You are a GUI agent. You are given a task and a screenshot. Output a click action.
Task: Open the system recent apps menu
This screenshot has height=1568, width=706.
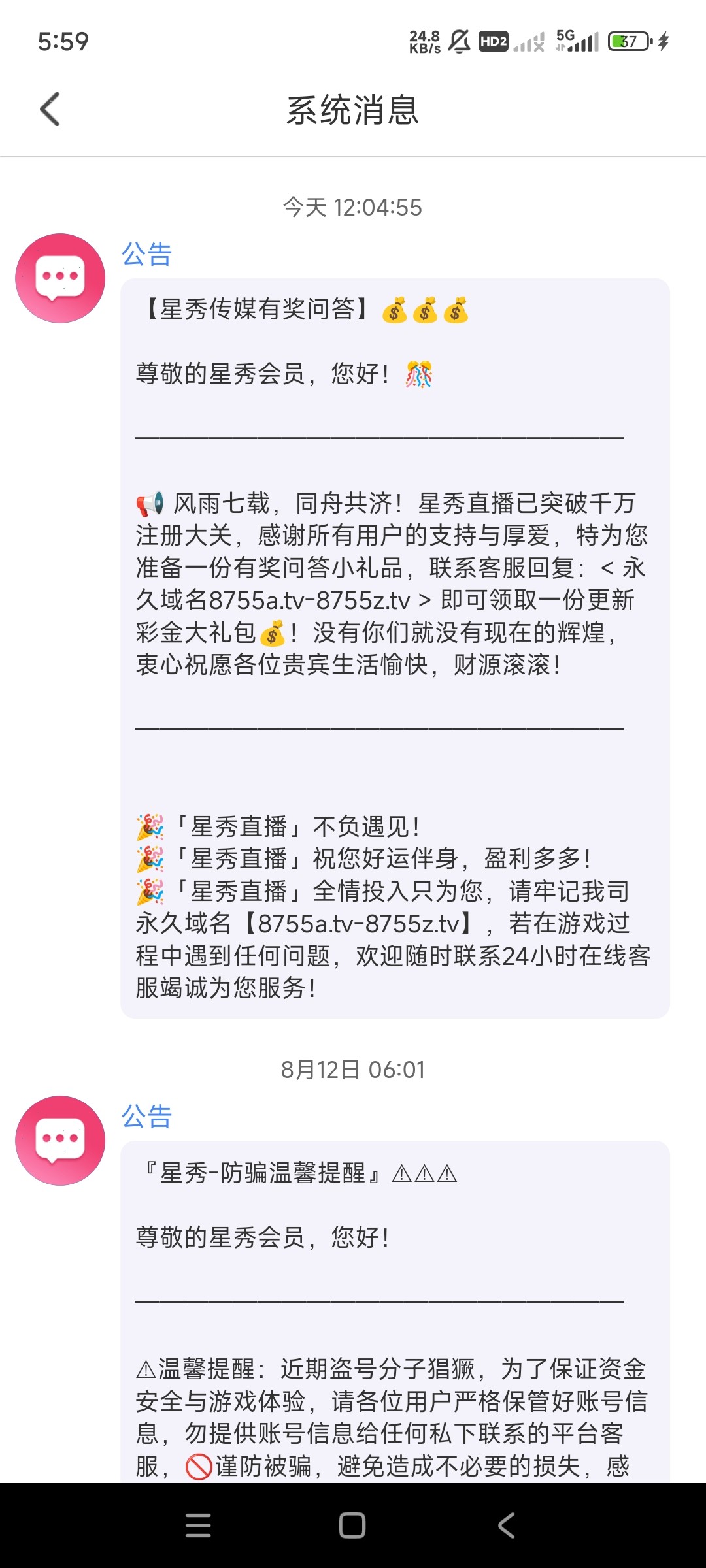click(x=198, y=1526)
